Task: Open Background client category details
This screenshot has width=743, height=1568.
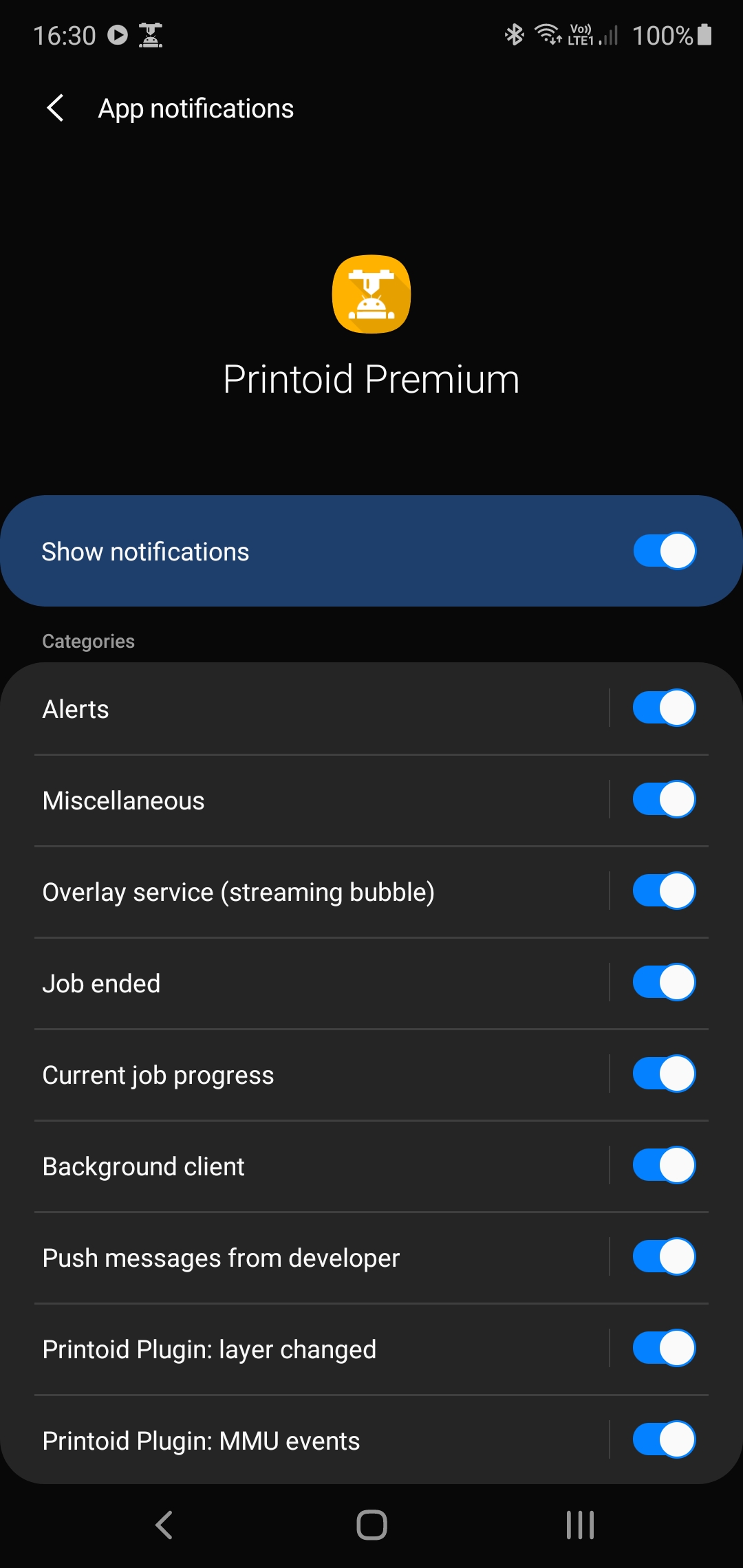Action: pyautogui.click(x=310, y=1166)
